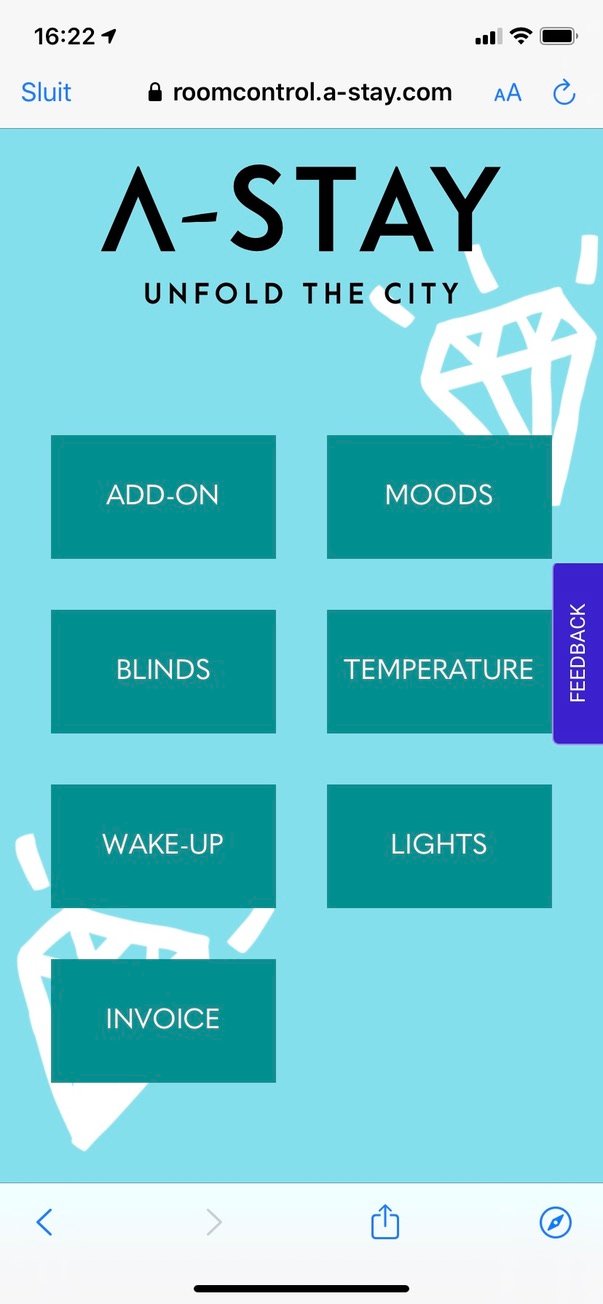
Task: Reload the page
Action: (x=564, y=93)
